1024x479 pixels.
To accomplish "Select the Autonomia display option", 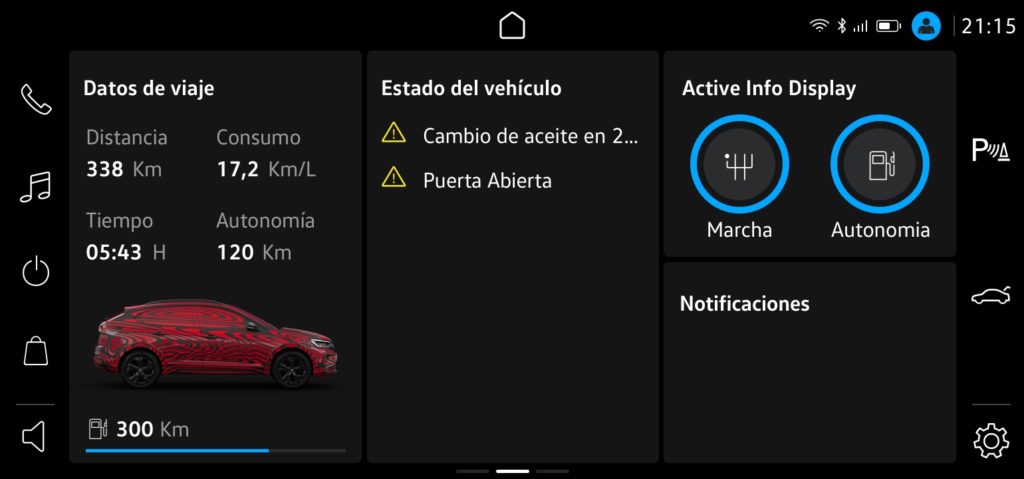I will point(880,165).
